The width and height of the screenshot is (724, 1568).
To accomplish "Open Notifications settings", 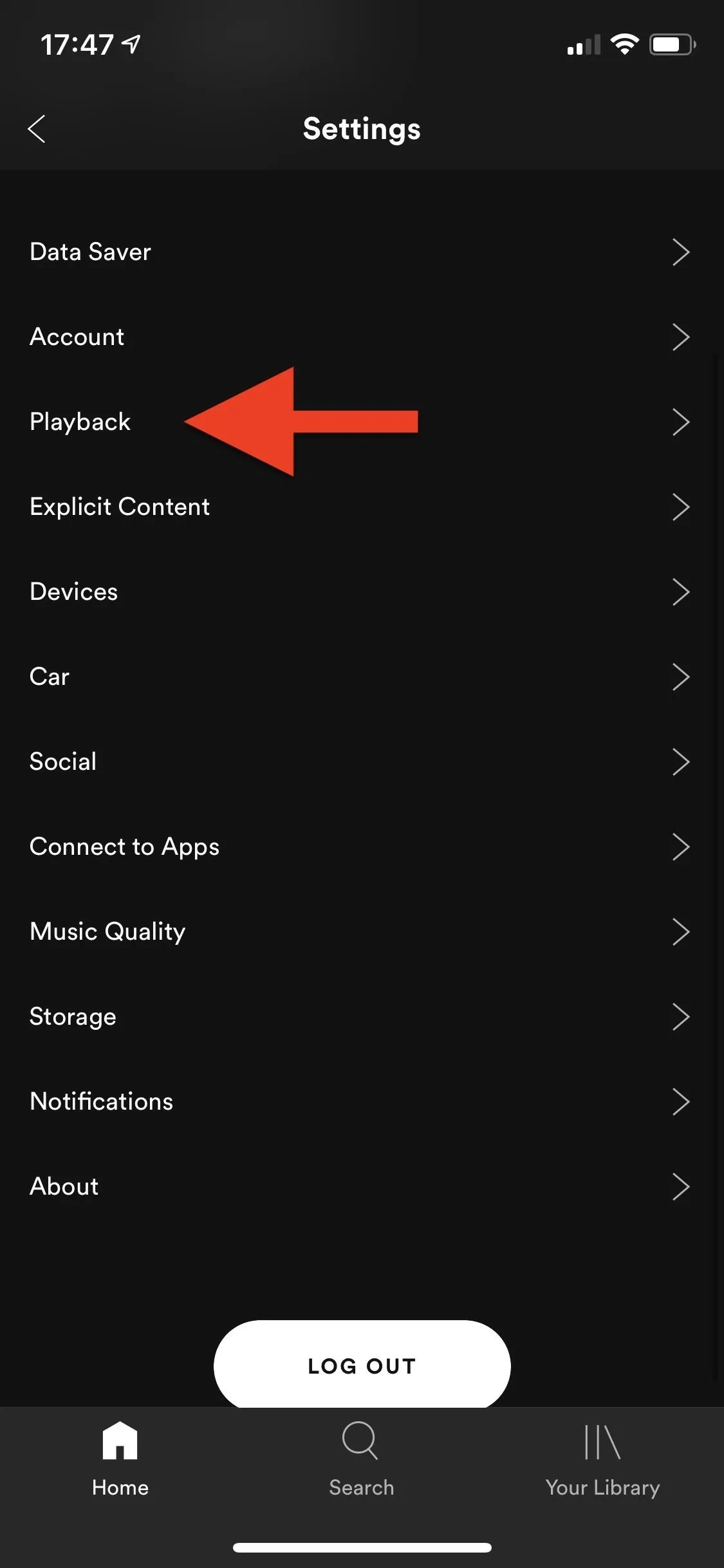I will 362,1101.
